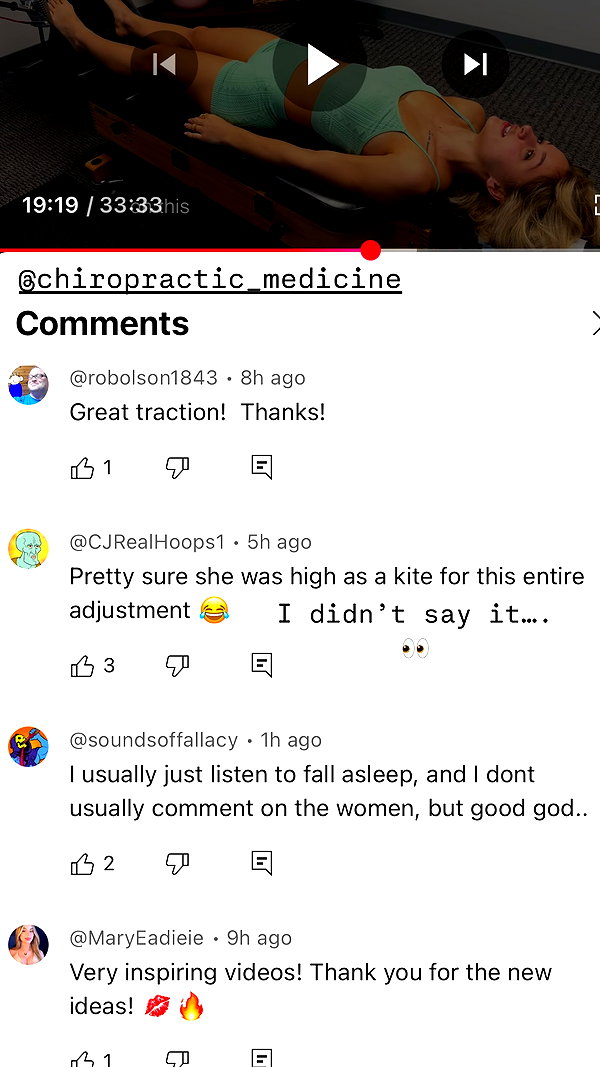This screenshot has height=1067, width=600.
Task: Open @CJRealHoops1's profile avatar
Action: [x=29, y=548]
